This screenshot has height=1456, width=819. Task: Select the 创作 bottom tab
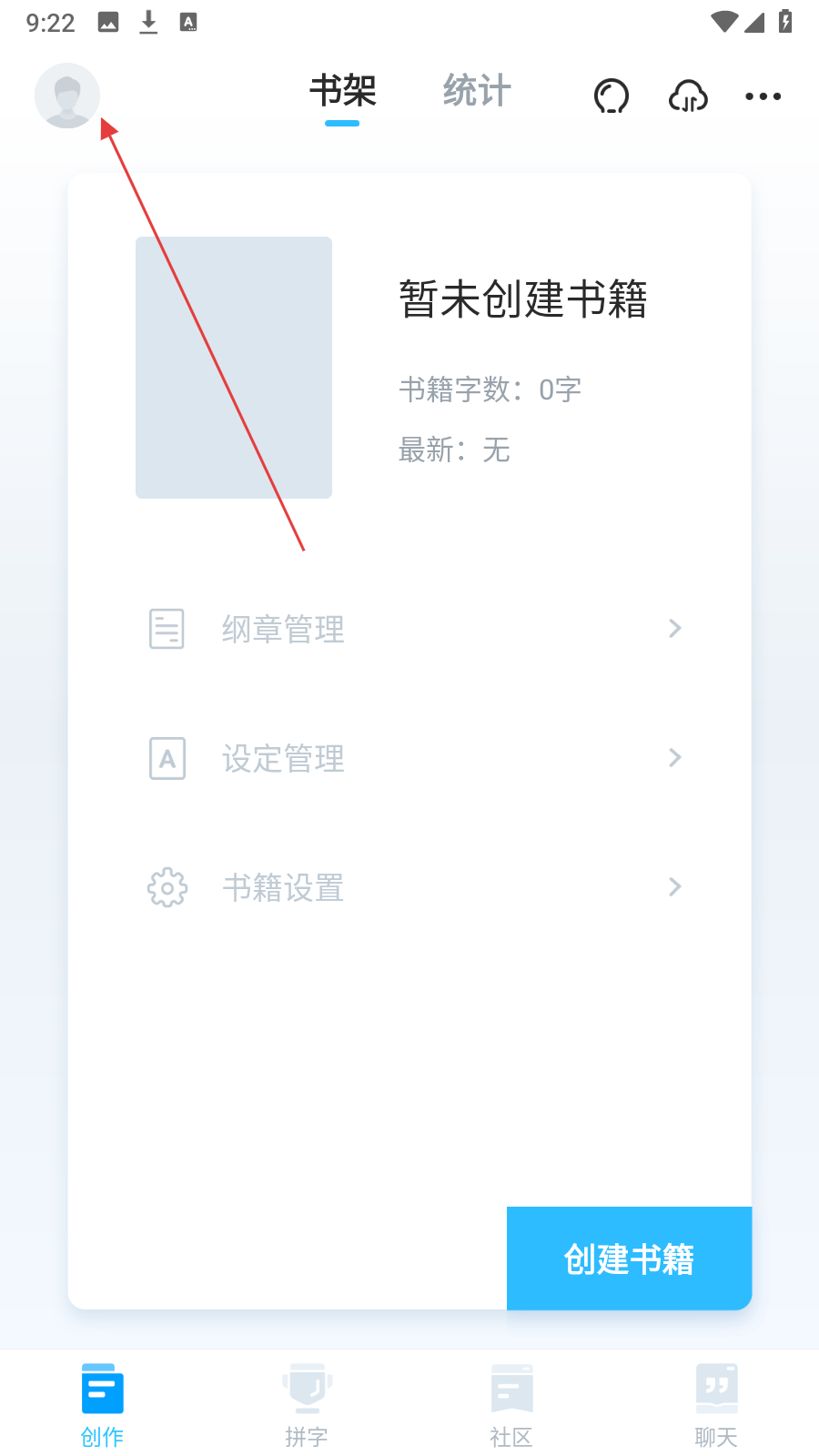(x=102, y=1404)
